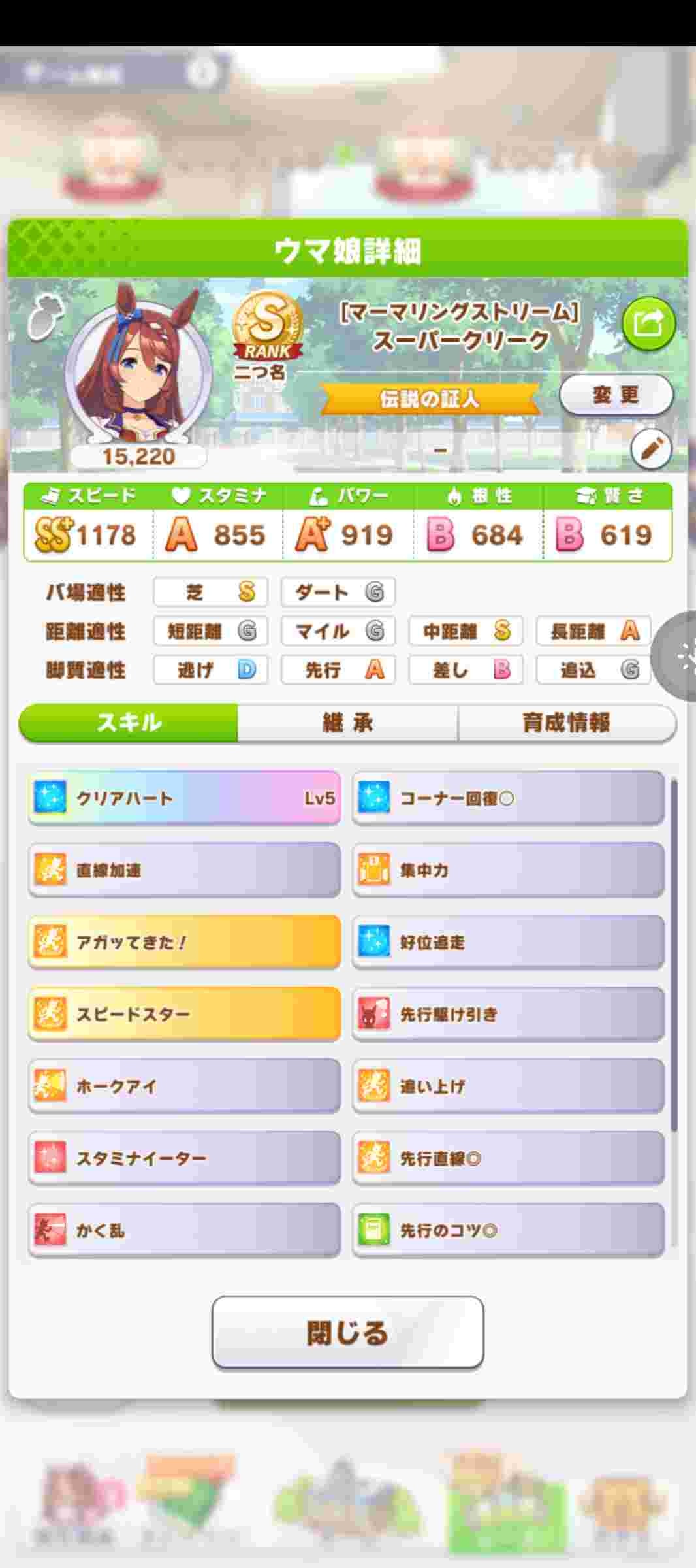Close the dialog with 閉じる
This screenshot has width=696, height=1568.
[x=347, y=1332]
